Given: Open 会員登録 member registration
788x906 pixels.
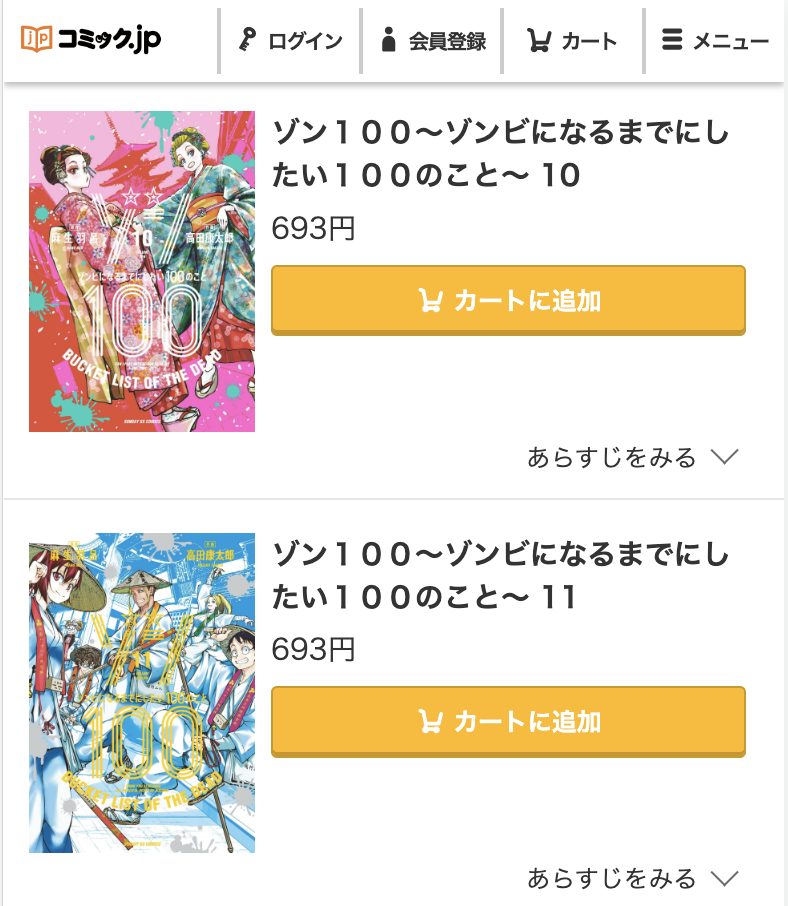Looking at the screenshot, I should pyautogui.click(x=432, y=41).
